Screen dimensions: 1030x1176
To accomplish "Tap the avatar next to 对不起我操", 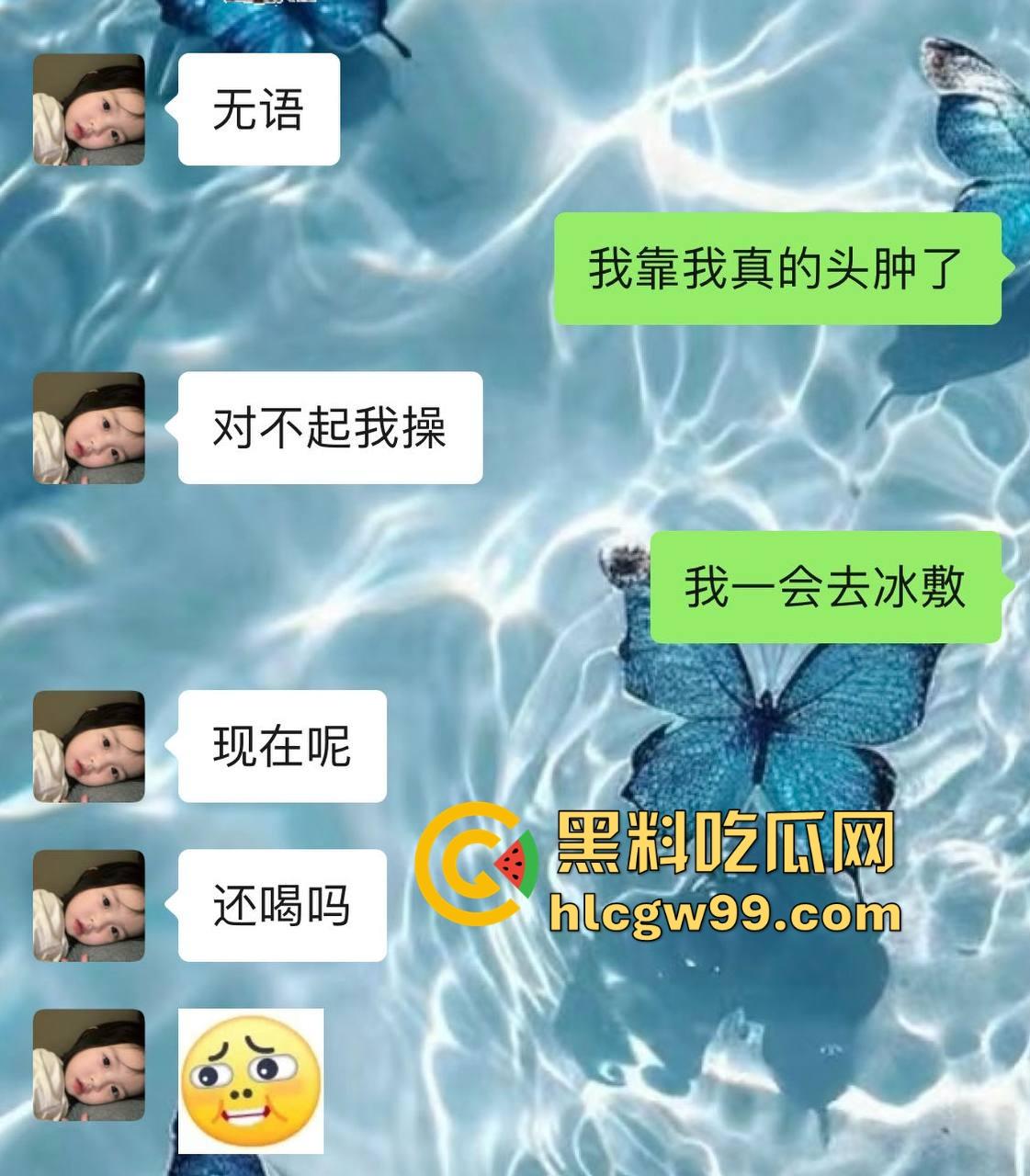I will [89, 428].
